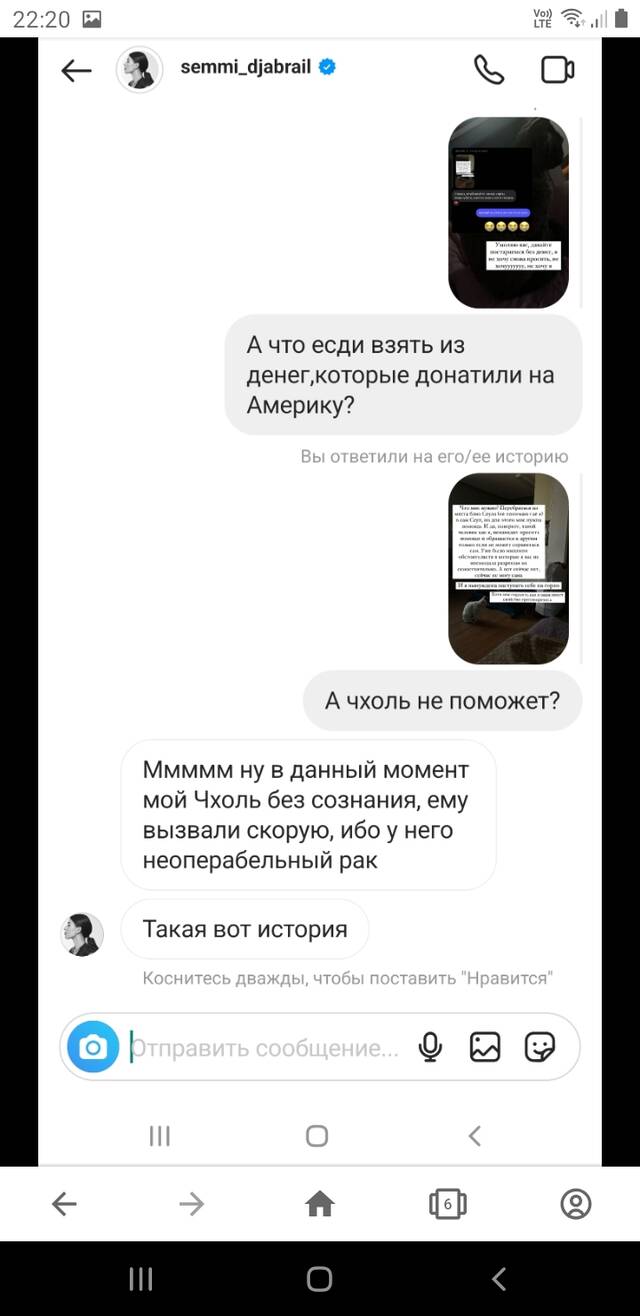Open the tab switcher showing 6 tabs
The height and width of the screenshot is (1316, 640).
click(x=447, y=1204)
